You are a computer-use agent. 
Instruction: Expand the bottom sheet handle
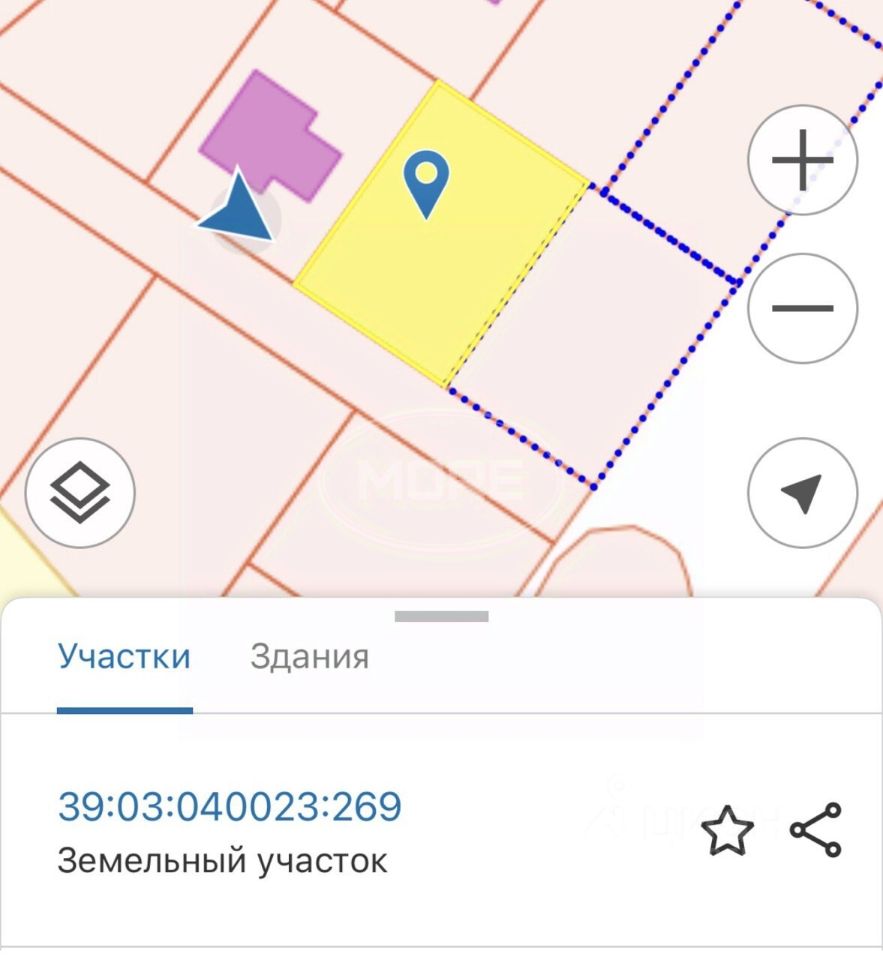click(441, 617)
